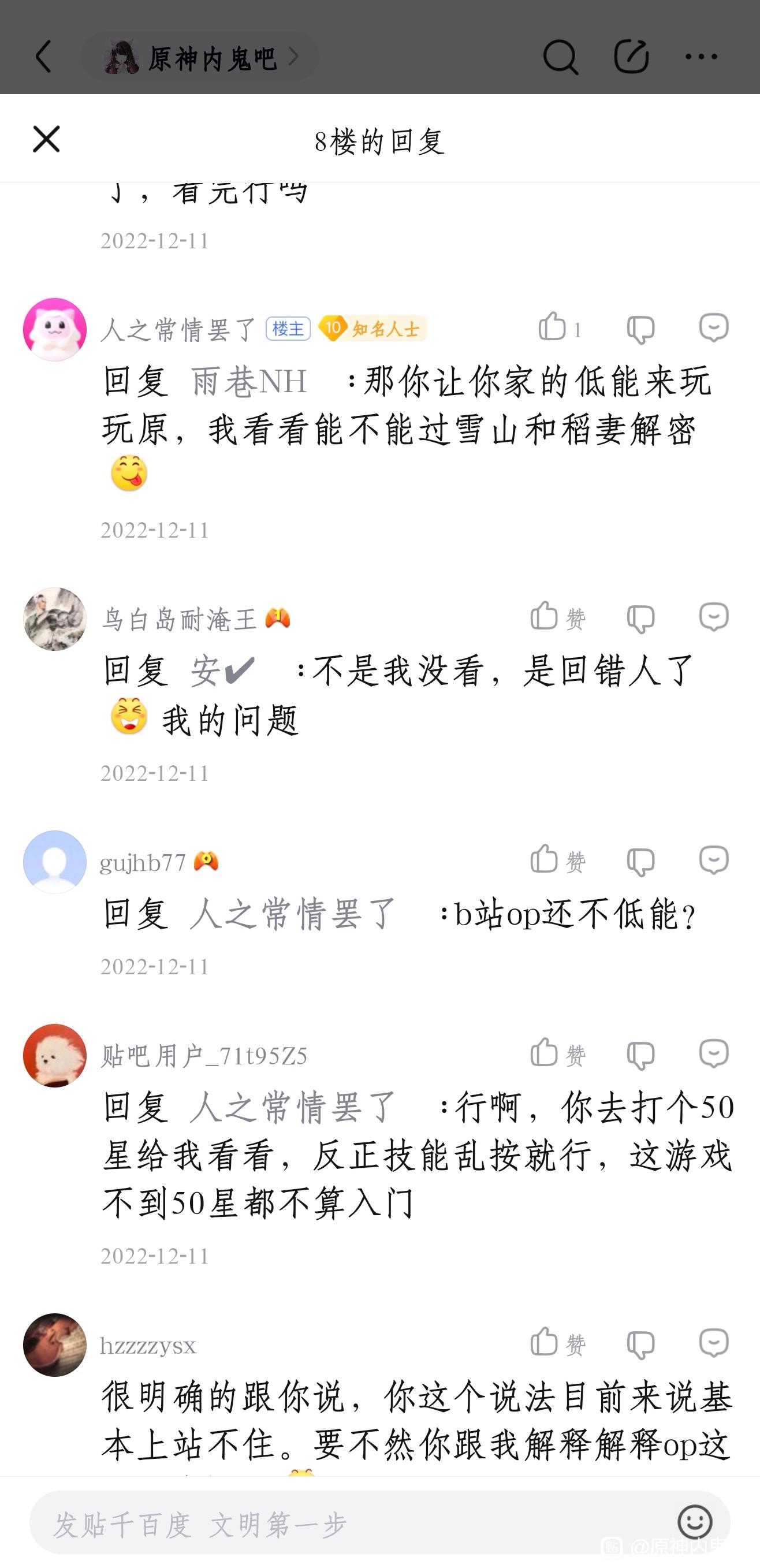Screen dimensions: 760x1568
Task: Reply to 鸟白岛耐淹王's comment
Action: (x=713, y=617)
